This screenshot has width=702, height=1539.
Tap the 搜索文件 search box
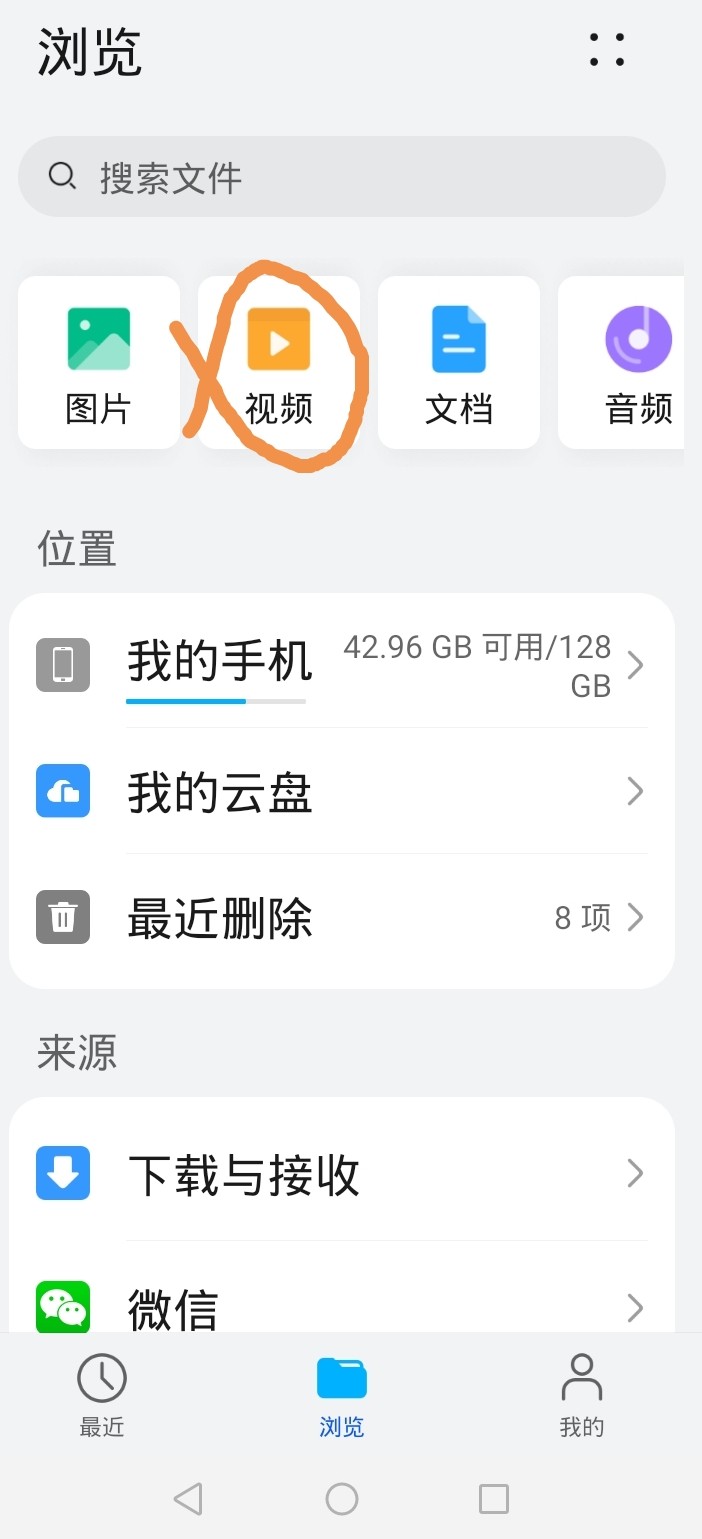(342, 177)
